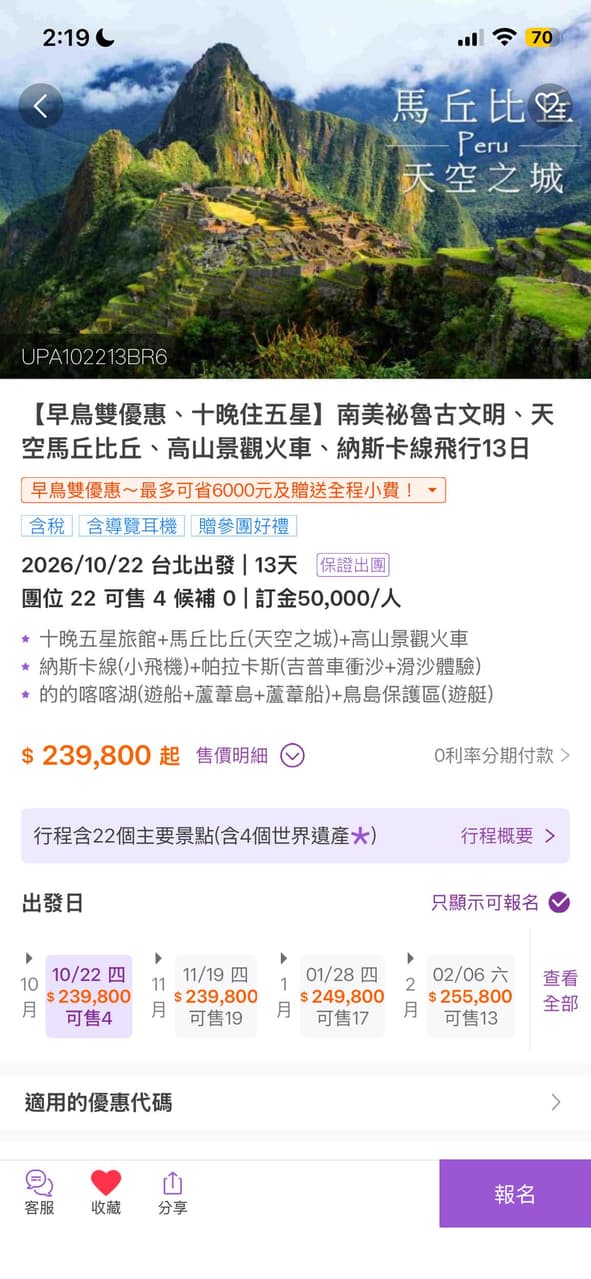The image size is (591, 1279).
Task: View all departure dates via 查看全部
Action: click(x=560, y=990)
